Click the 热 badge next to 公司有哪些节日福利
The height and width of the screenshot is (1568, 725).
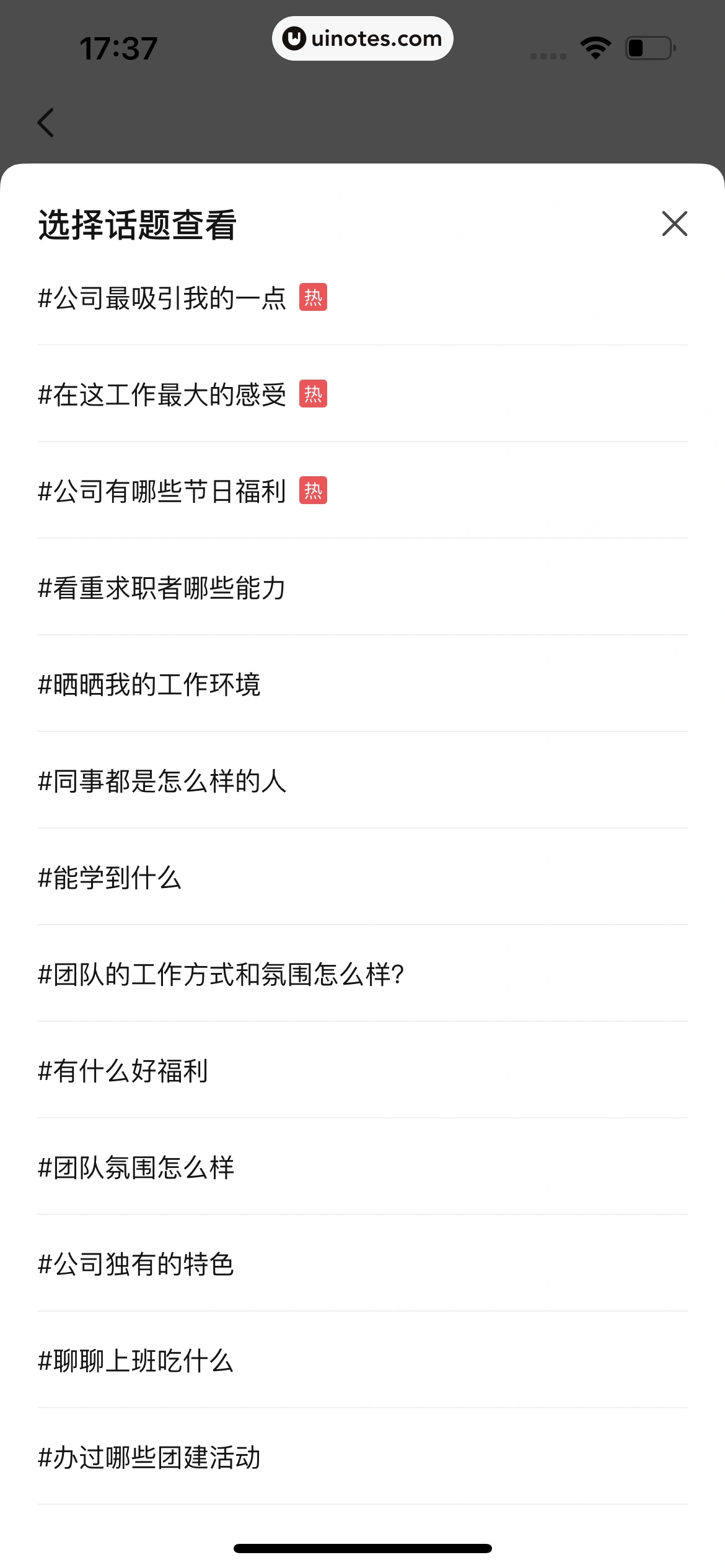(314, 490)
